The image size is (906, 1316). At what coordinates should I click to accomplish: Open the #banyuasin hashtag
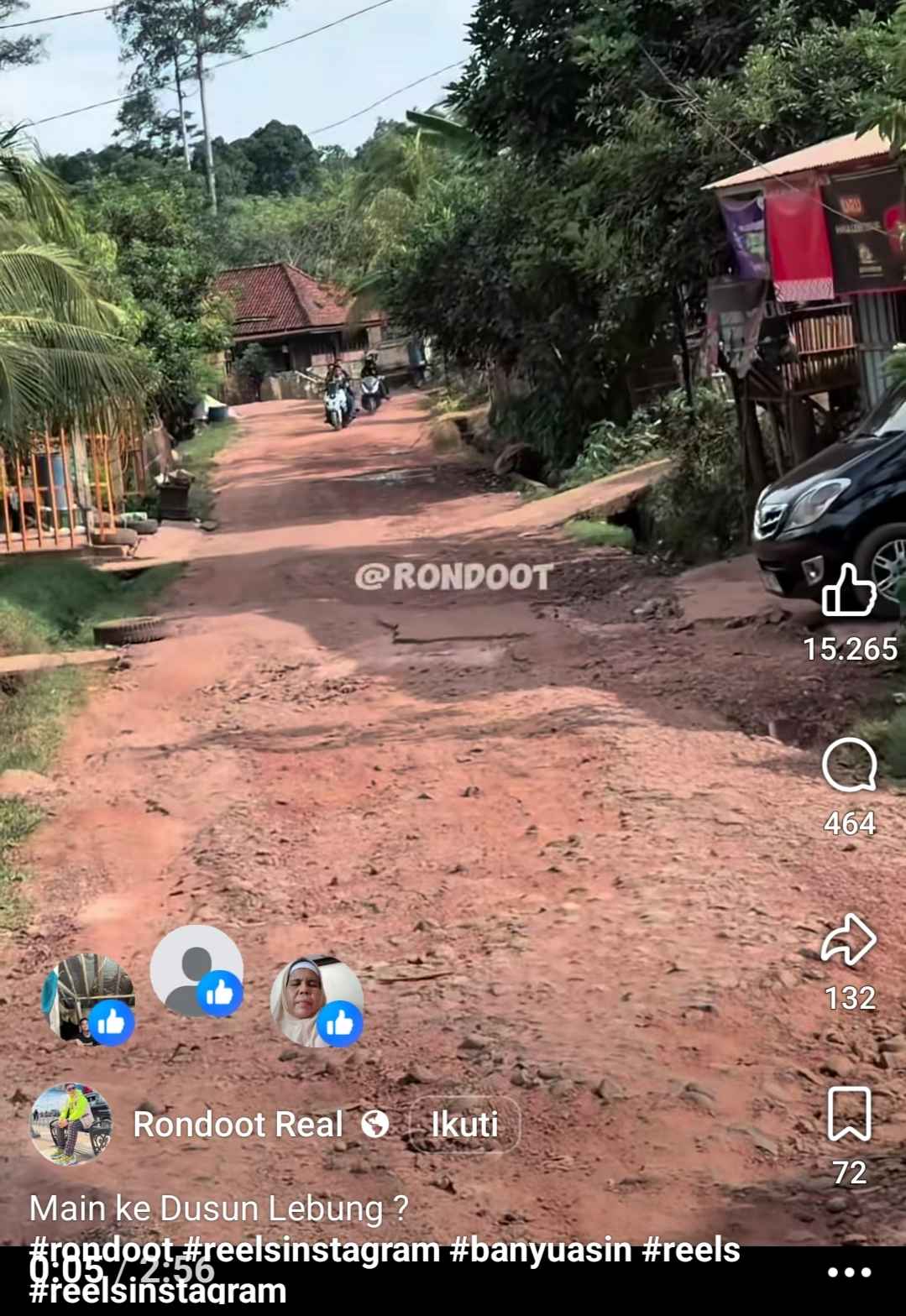[540, 1250]
